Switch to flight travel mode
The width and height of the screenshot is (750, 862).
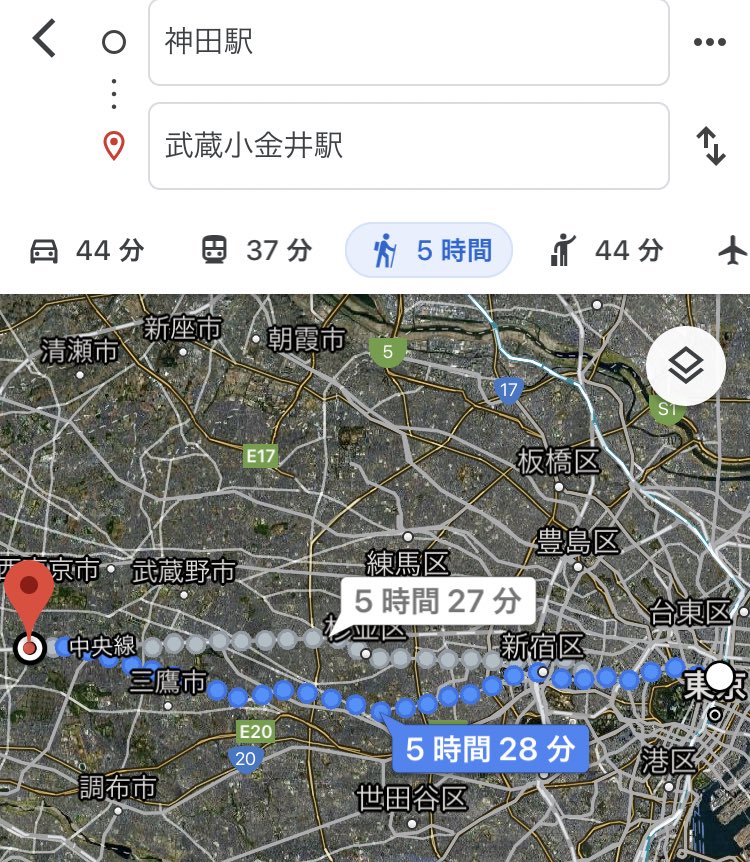(733, 250)
